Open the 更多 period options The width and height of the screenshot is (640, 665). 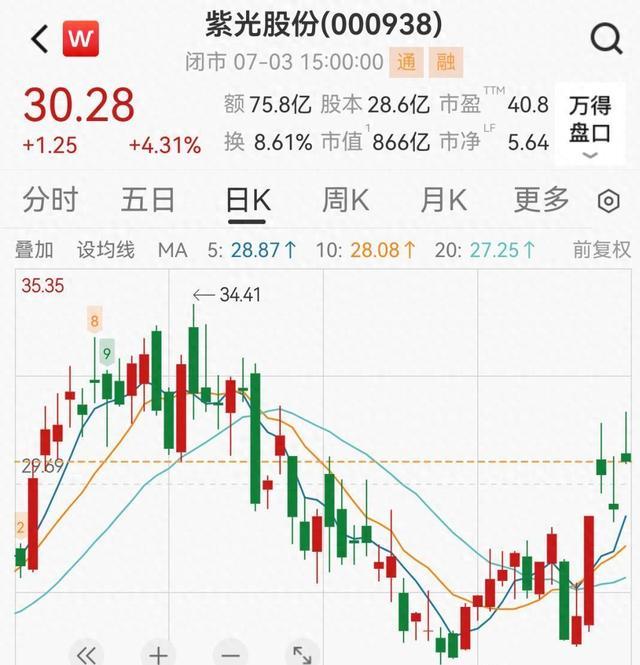pyautogui.click(x=541, y=199)
